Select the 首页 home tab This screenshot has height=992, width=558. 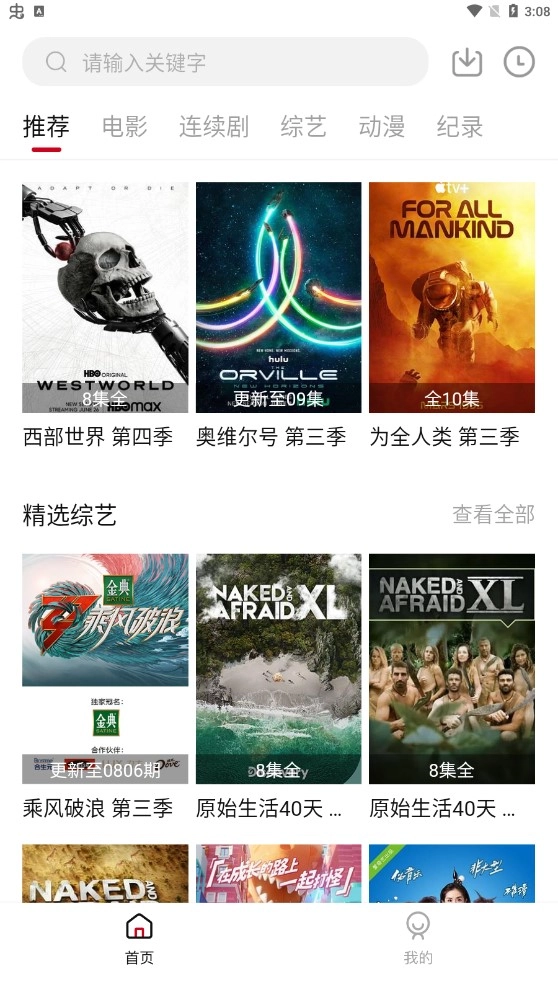(139, 938)
